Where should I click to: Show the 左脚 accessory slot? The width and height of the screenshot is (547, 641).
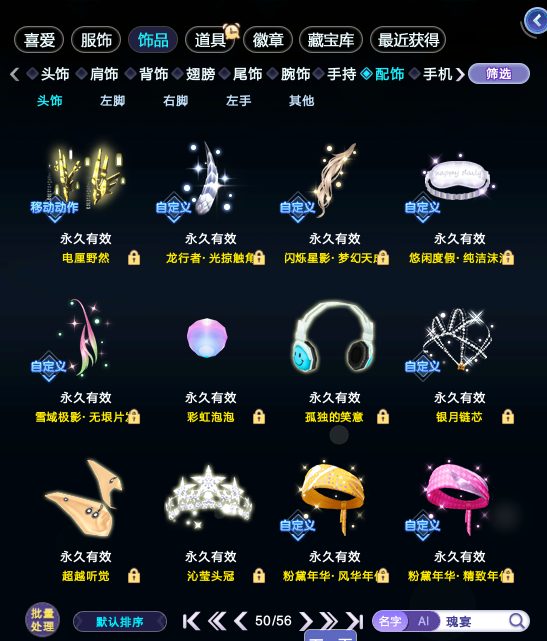pyautogui.click(x=112, y=101)
